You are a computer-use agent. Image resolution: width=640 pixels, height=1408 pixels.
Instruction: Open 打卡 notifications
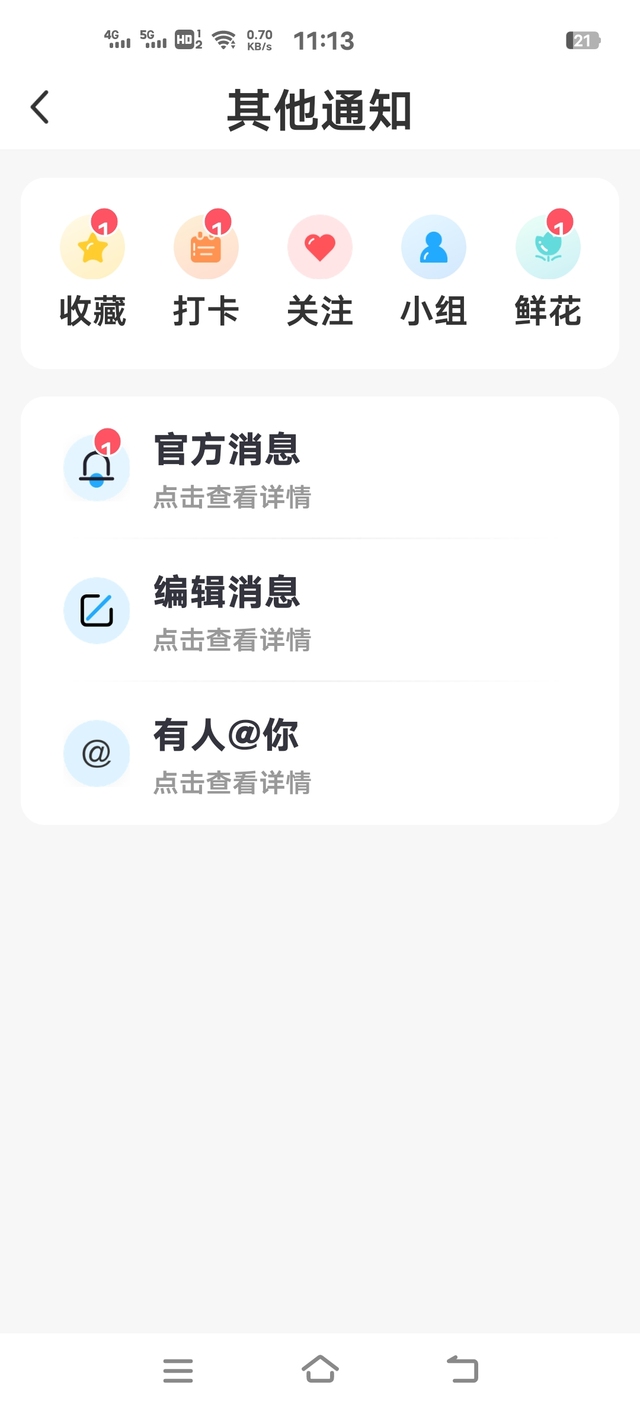206,270
